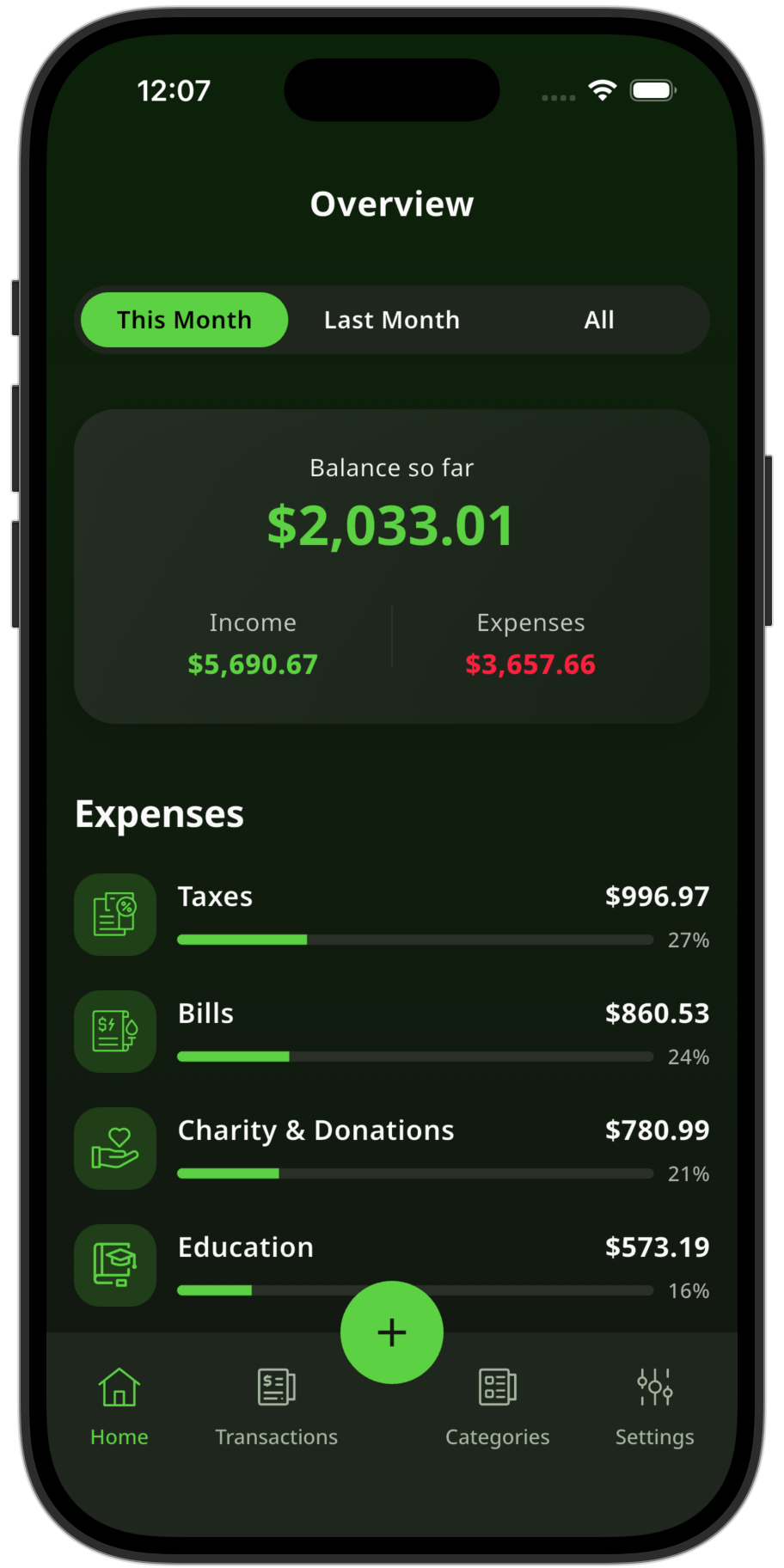Tap the Charity & Donations hand icon
Image resolution: width=784 pixels, height=1568 pixels.
pyautogui.click(x=115, y=1148)
